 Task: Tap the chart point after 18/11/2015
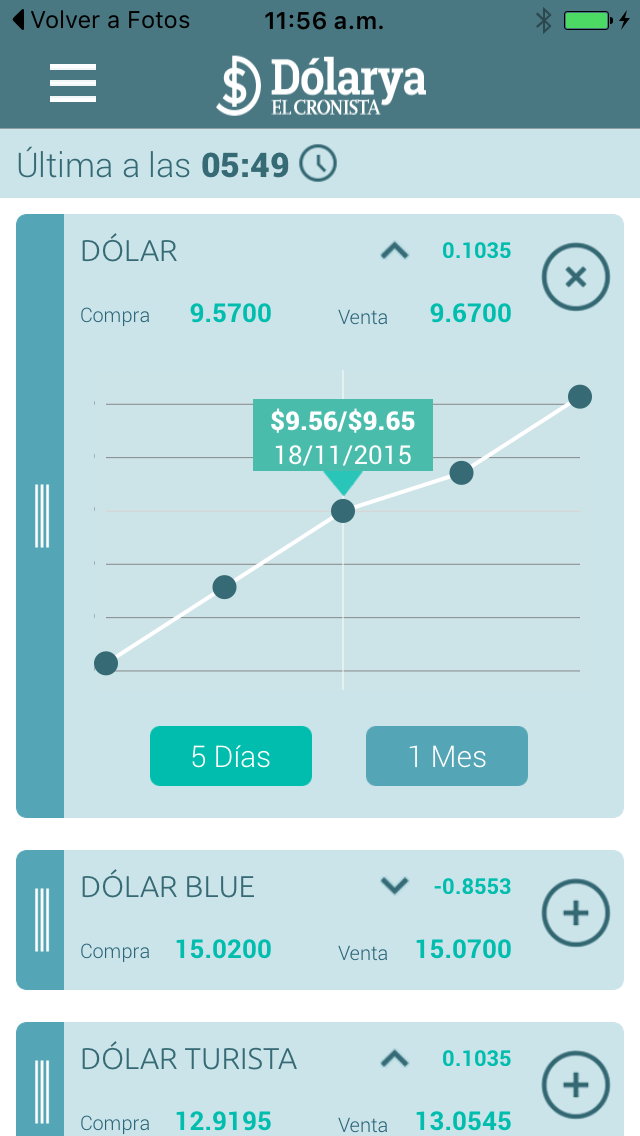point(462,474)
